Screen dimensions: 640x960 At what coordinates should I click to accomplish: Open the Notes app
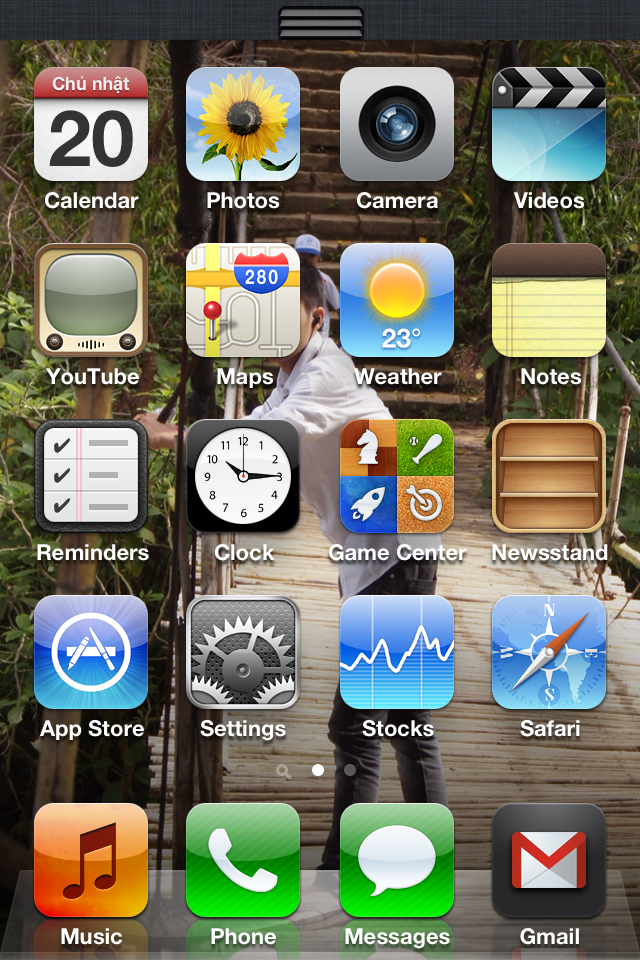coord(549,300)
